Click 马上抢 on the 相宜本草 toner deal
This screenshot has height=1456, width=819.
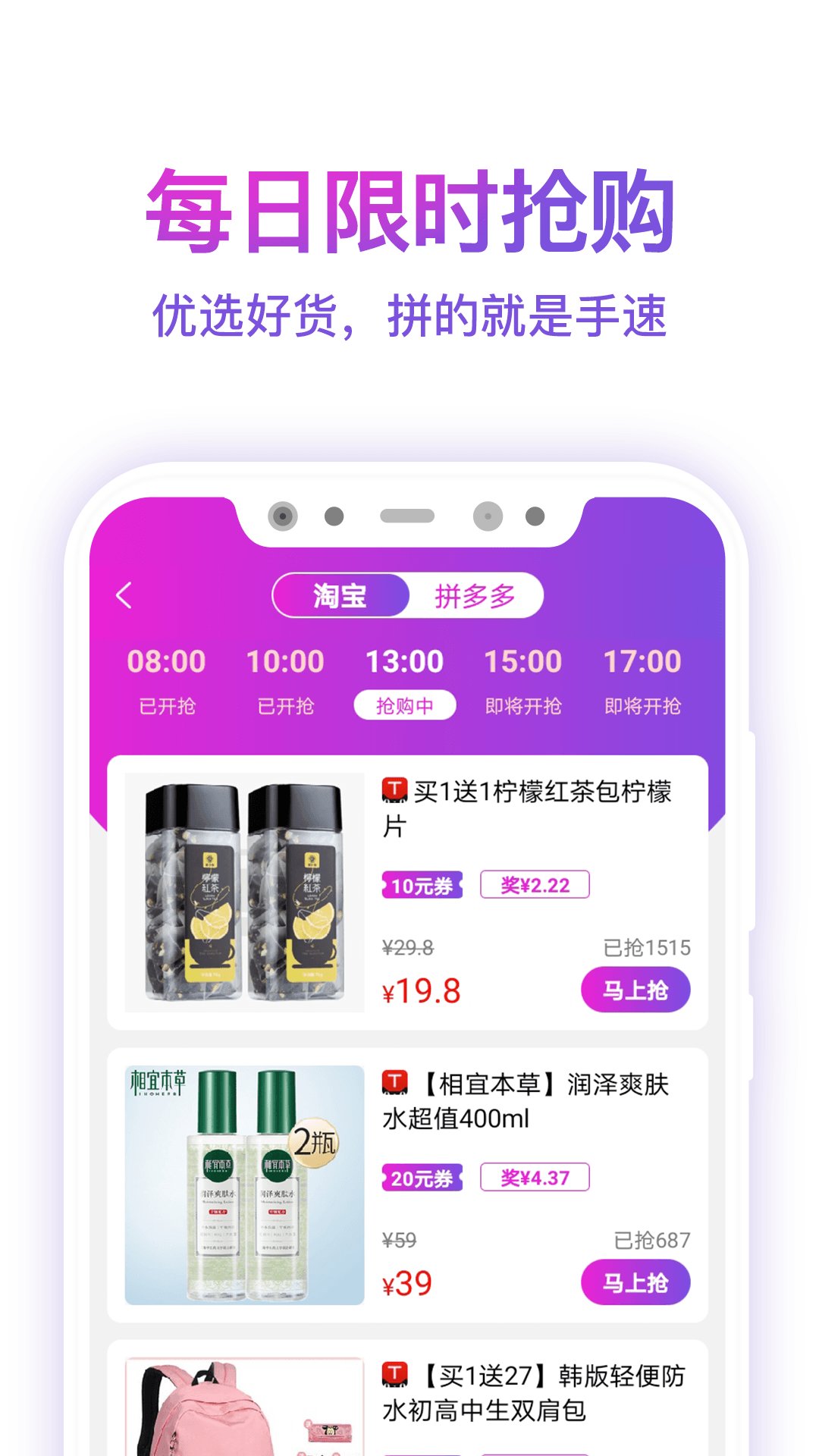pyautogui.click(x=637, y=1282)
